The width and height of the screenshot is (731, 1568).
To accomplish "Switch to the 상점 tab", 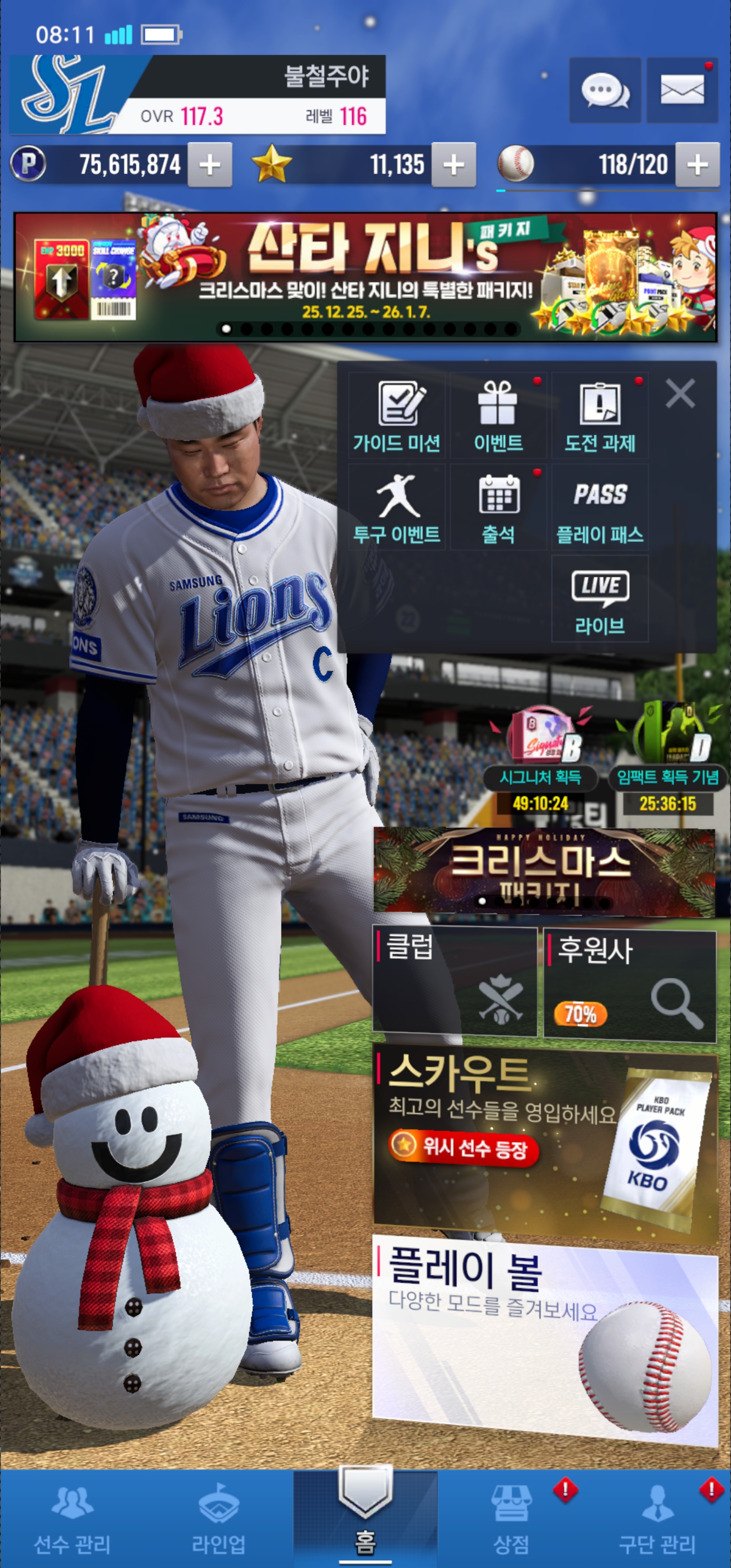I will [x=511, y=1518].
